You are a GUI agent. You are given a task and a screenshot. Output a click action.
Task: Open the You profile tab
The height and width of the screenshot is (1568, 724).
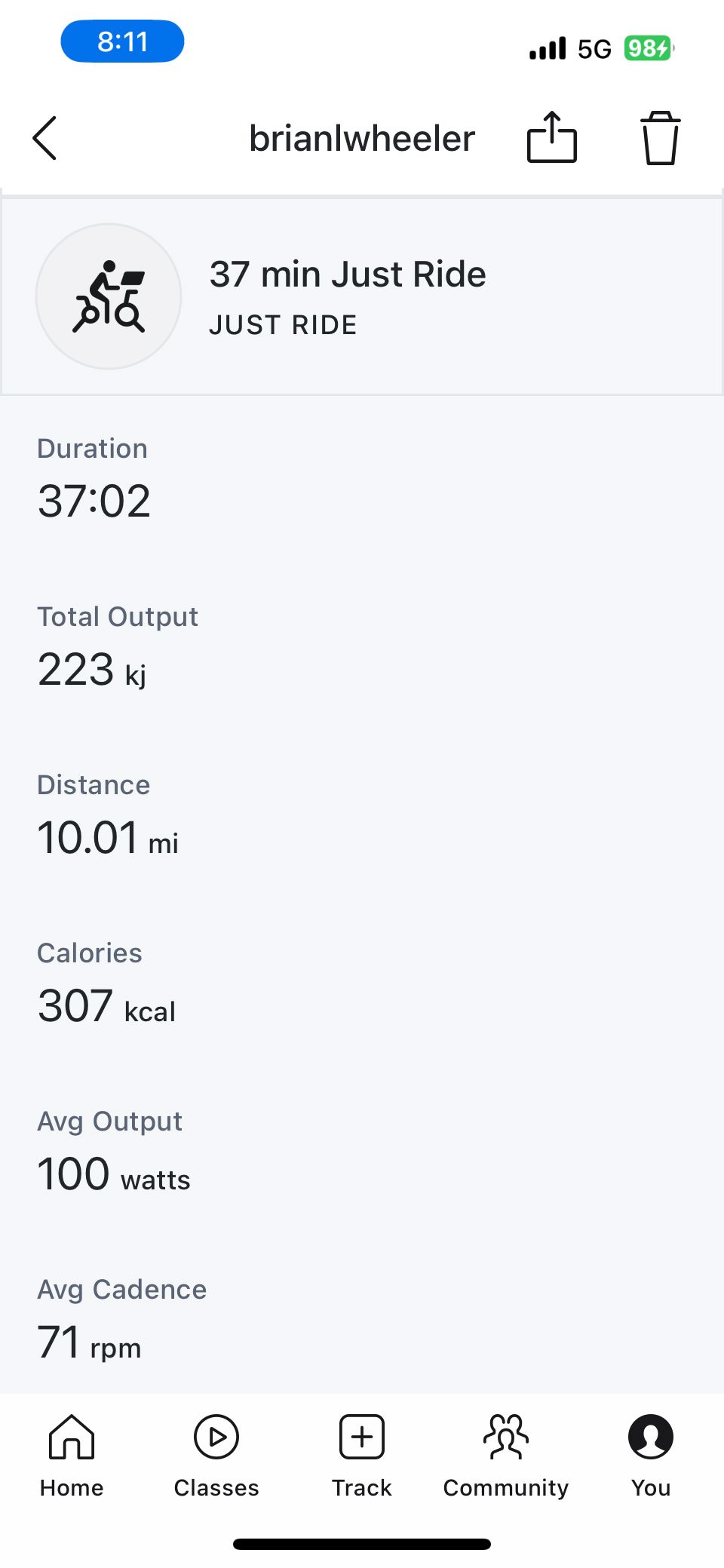point(651,1456)
